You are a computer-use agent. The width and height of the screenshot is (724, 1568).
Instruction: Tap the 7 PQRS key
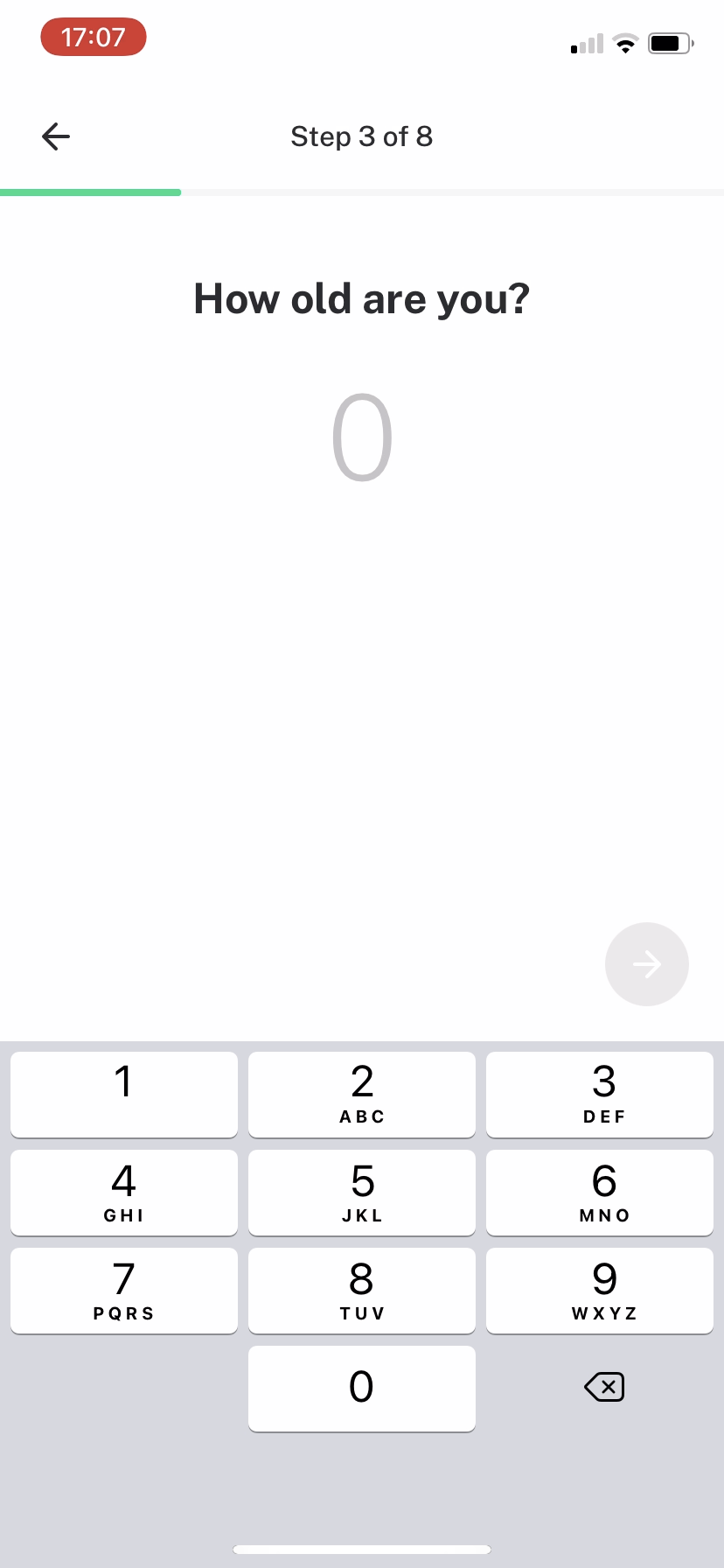pos(123,1290)
